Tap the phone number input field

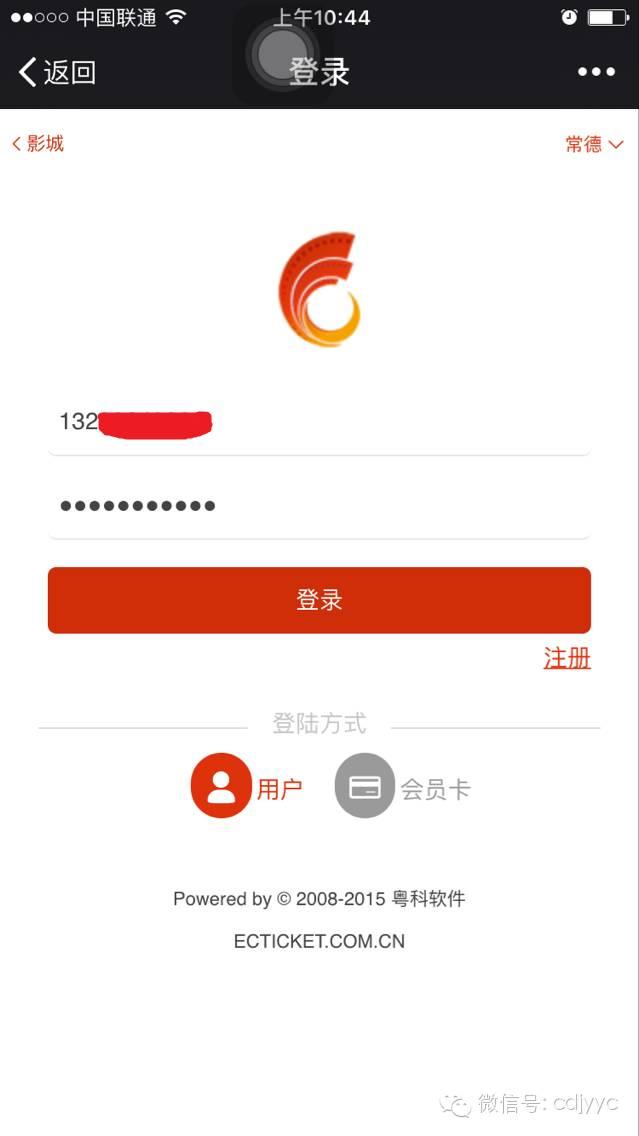point(318,422)
